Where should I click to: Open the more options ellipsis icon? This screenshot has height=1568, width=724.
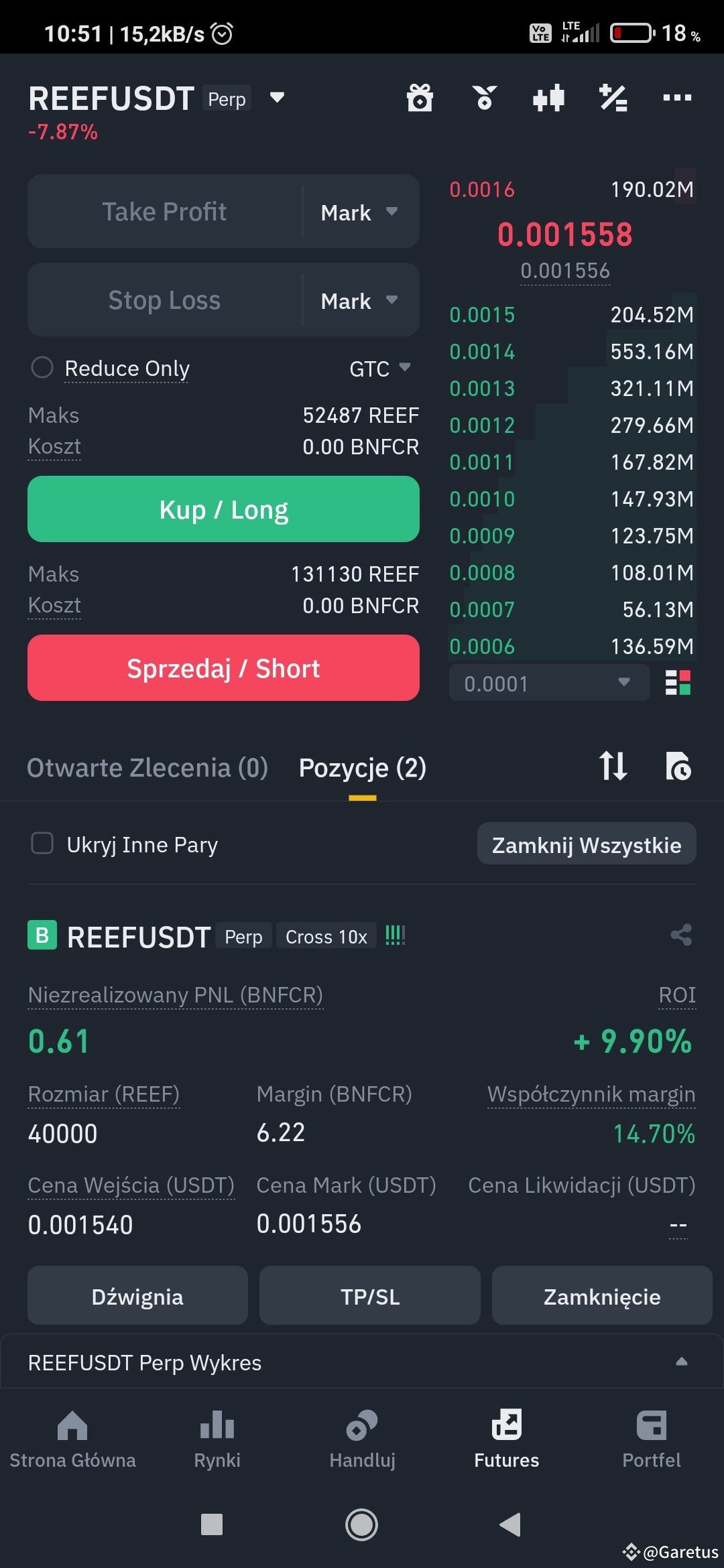click(x=677, y=98)
